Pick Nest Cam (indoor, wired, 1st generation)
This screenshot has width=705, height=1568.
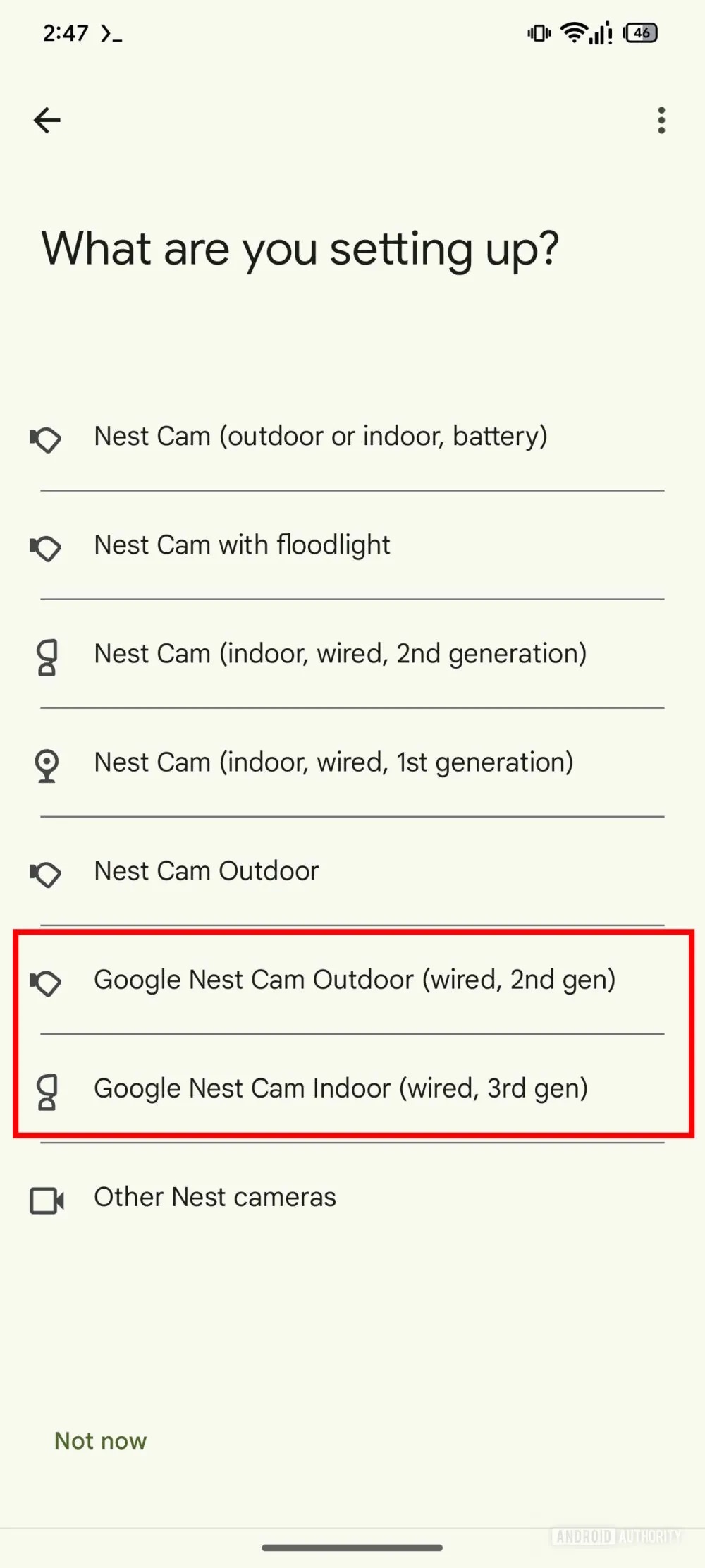352,762
